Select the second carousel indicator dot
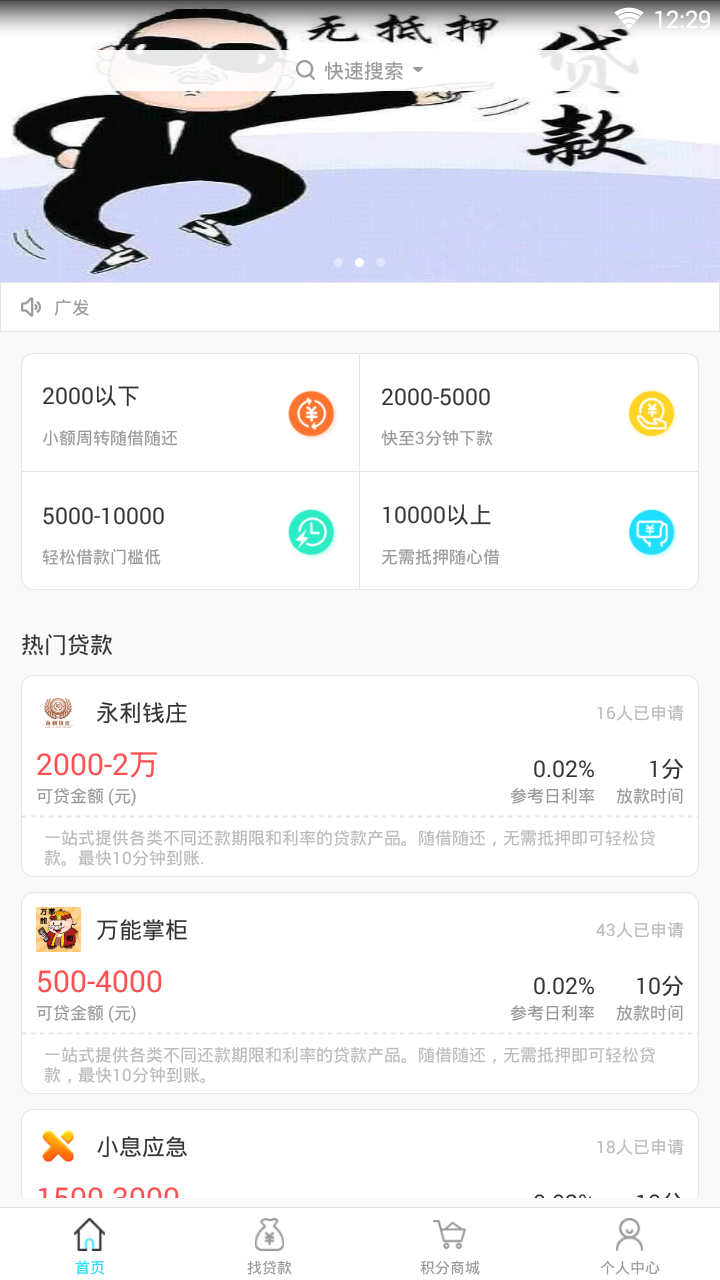 point(359,262)
